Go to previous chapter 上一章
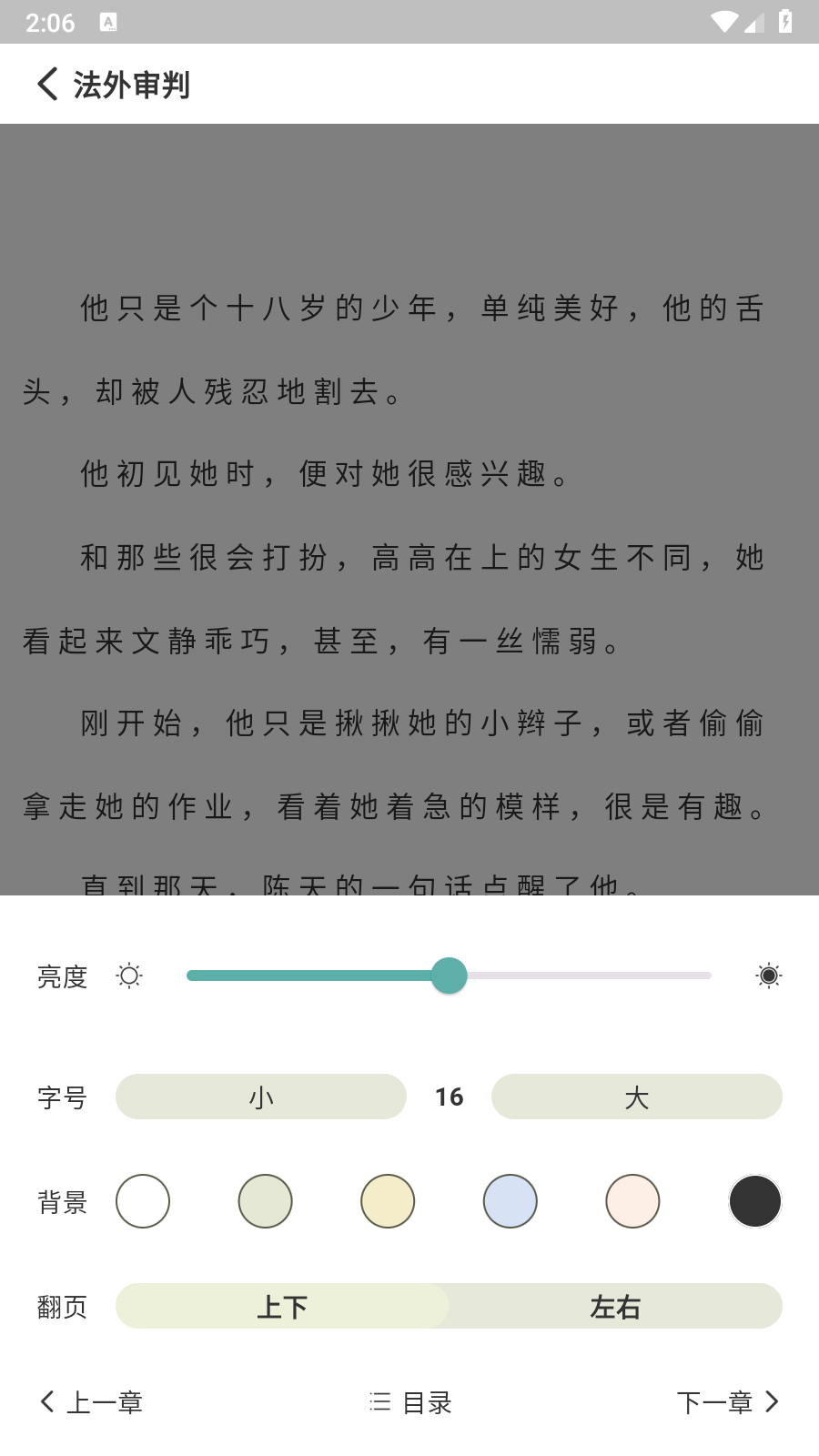819x1456 pixels. (x=91, y=1402)
